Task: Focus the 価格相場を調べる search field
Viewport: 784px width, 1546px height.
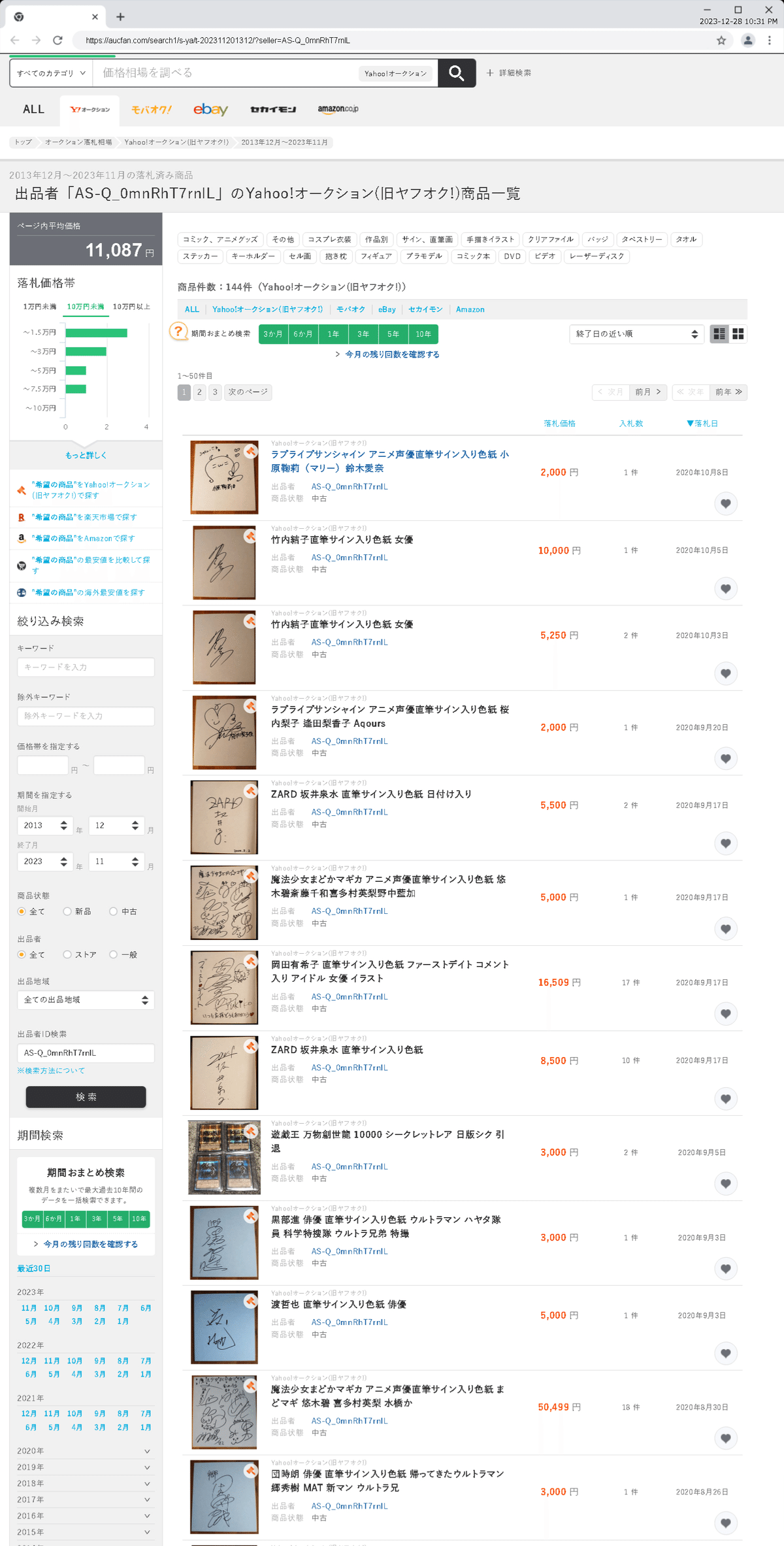Action: [225, 73]
